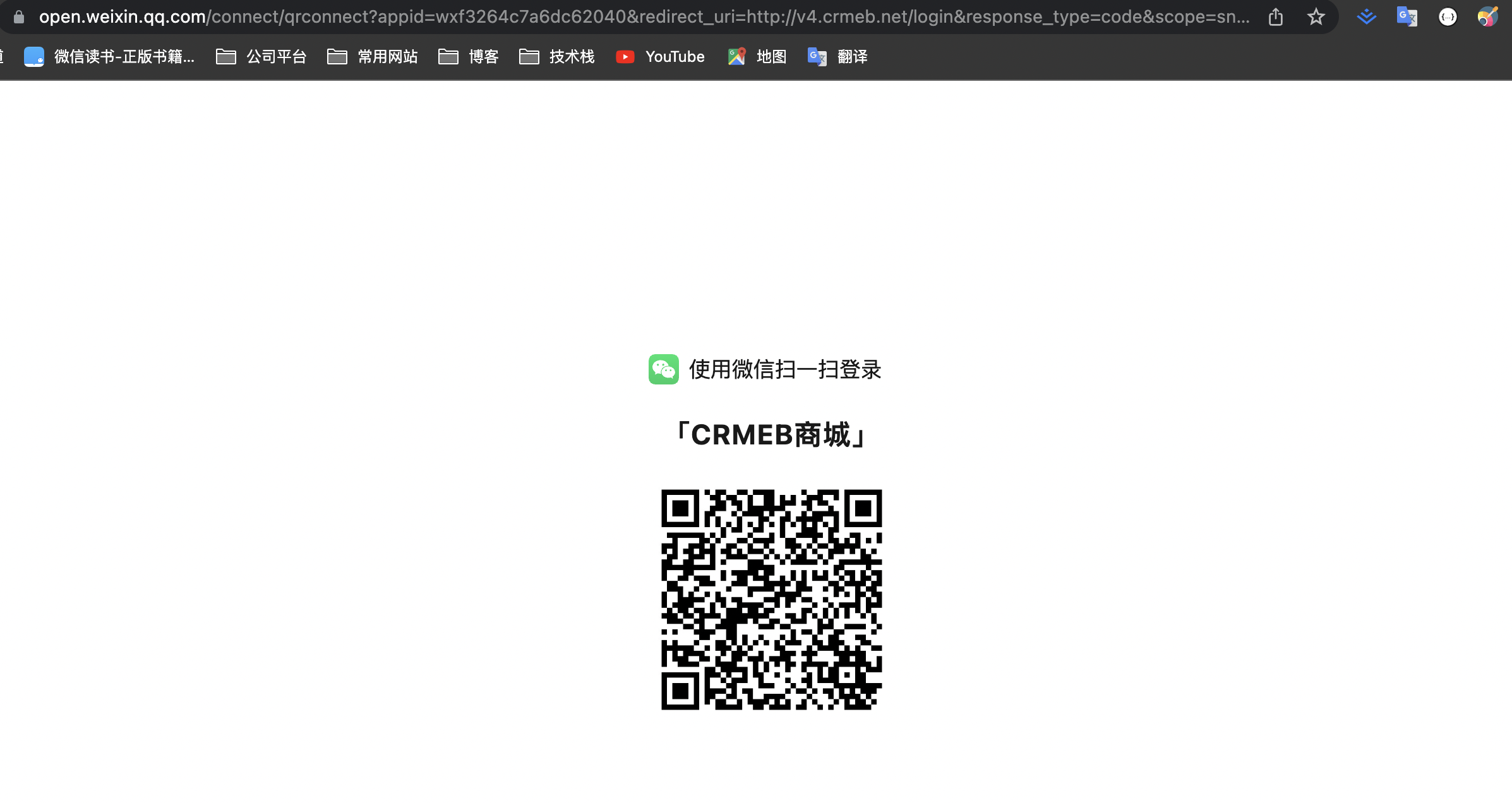Share this page via the share icon

pyautogui.click(x=1275, y=17)
